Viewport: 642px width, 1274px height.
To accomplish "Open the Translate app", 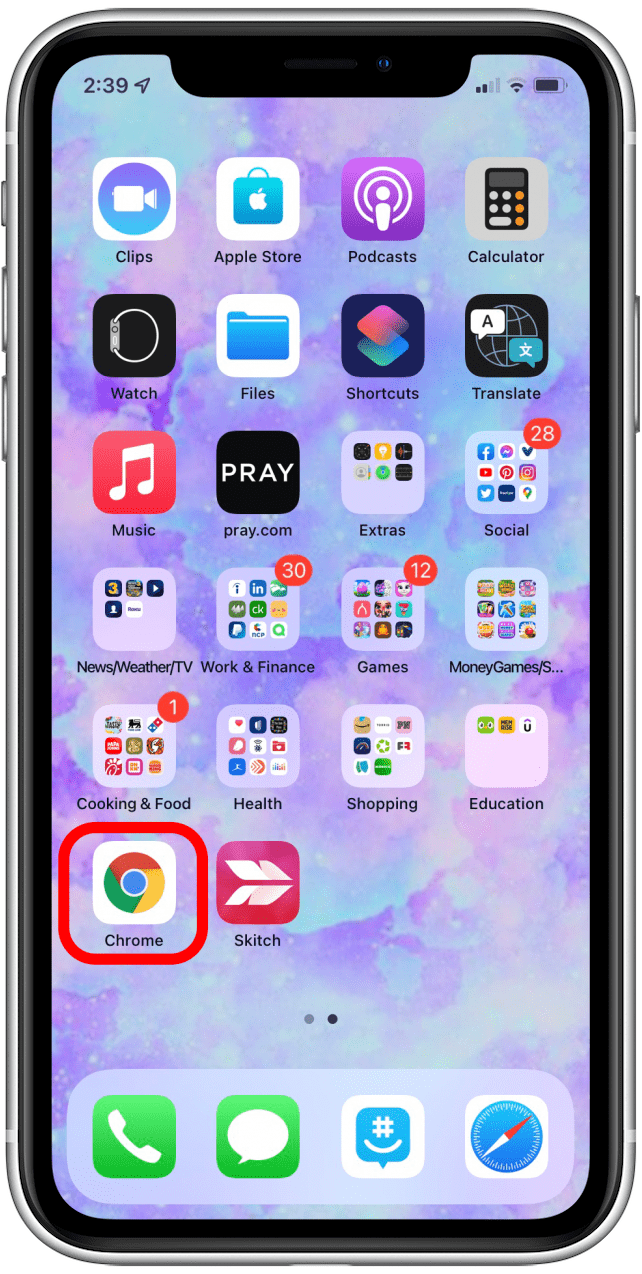I will 506,336.
